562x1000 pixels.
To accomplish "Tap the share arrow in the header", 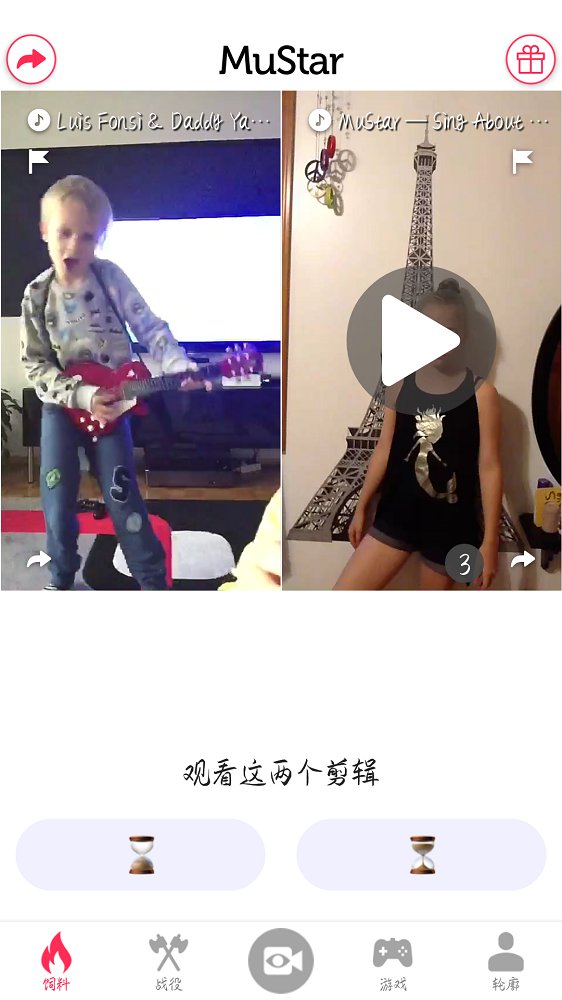I will [31, 60].
